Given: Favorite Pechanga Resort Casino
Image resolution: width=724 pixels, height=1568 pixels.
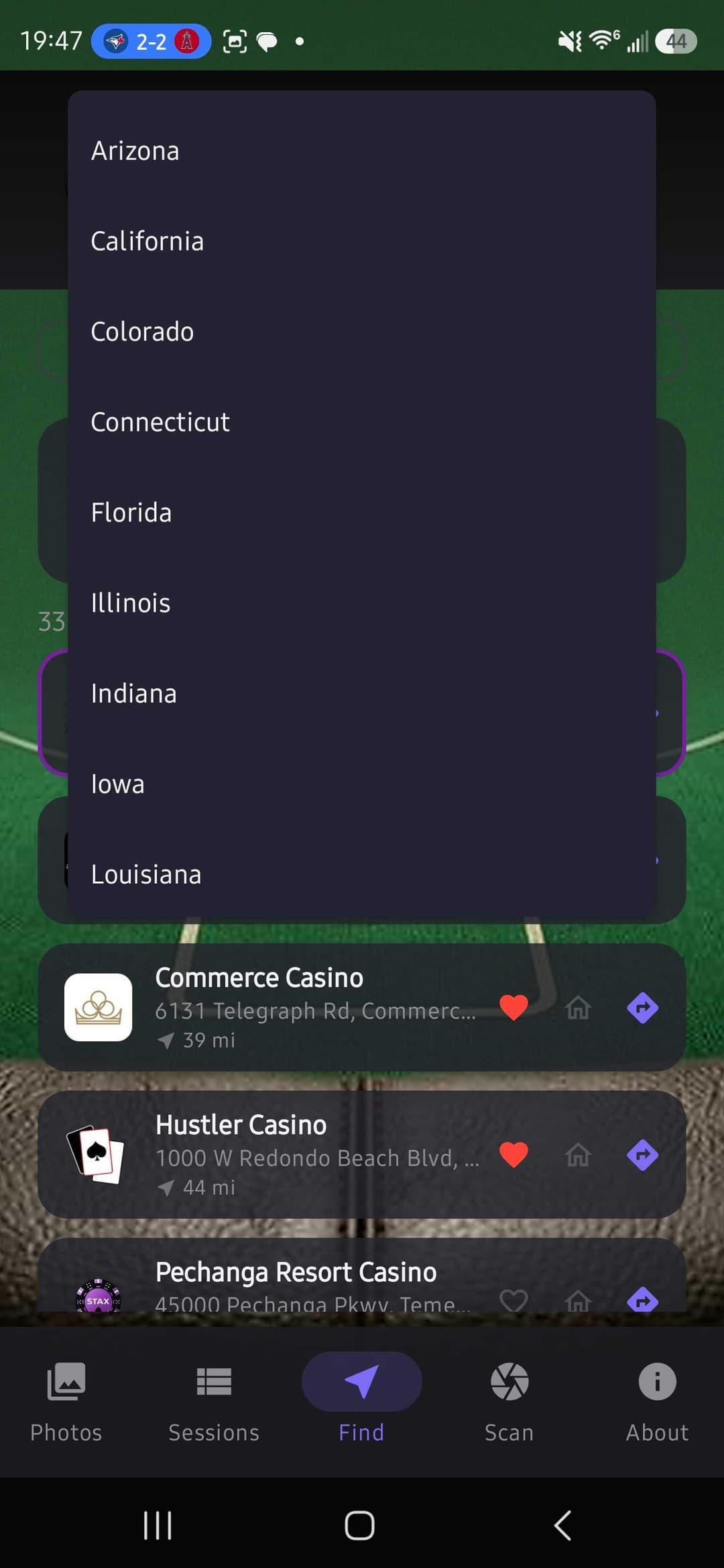Looking at the screenshot, I should [x=514, y=1300].
